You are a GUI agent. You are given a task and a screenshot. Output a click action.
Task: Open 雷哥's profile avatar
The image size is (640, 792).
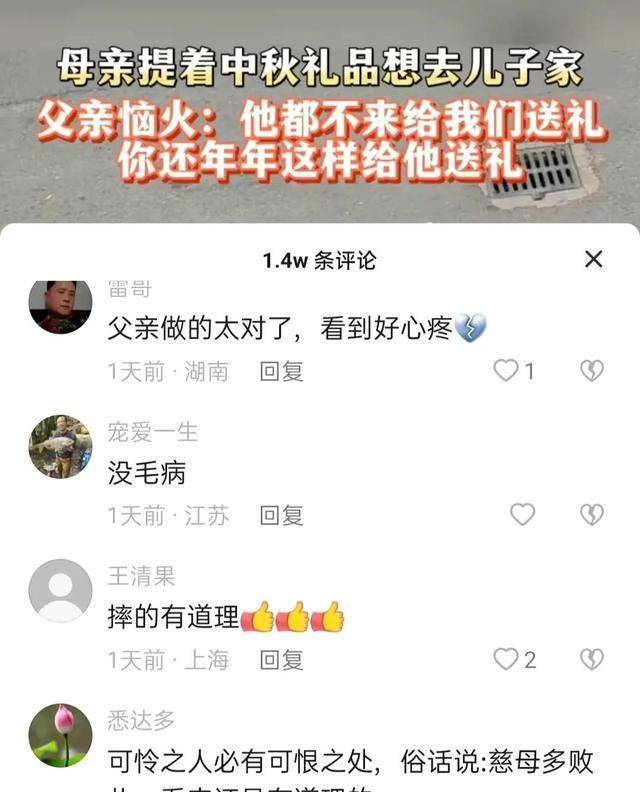click(x=60, y=306)
